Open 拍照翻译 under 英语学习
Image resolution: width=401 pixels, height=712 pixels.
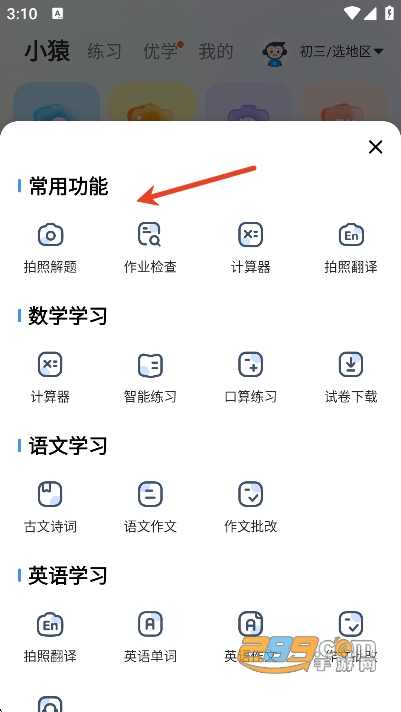click(50, 638)
